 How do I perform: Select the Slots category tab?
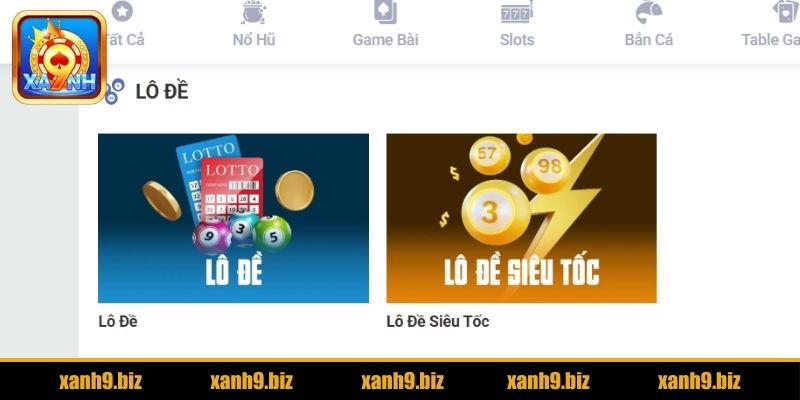(x=517, y=26)
